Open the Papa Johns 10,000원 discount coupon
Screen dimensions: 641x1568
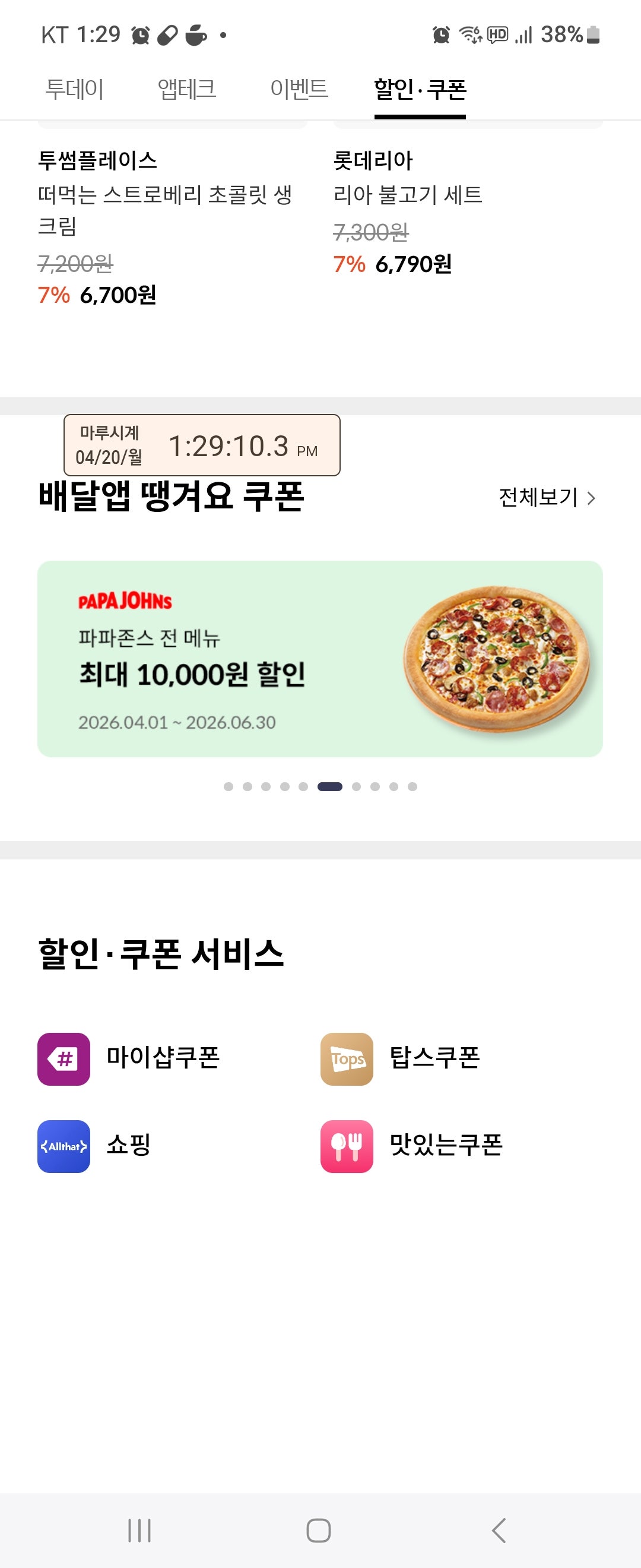[320, 659]
